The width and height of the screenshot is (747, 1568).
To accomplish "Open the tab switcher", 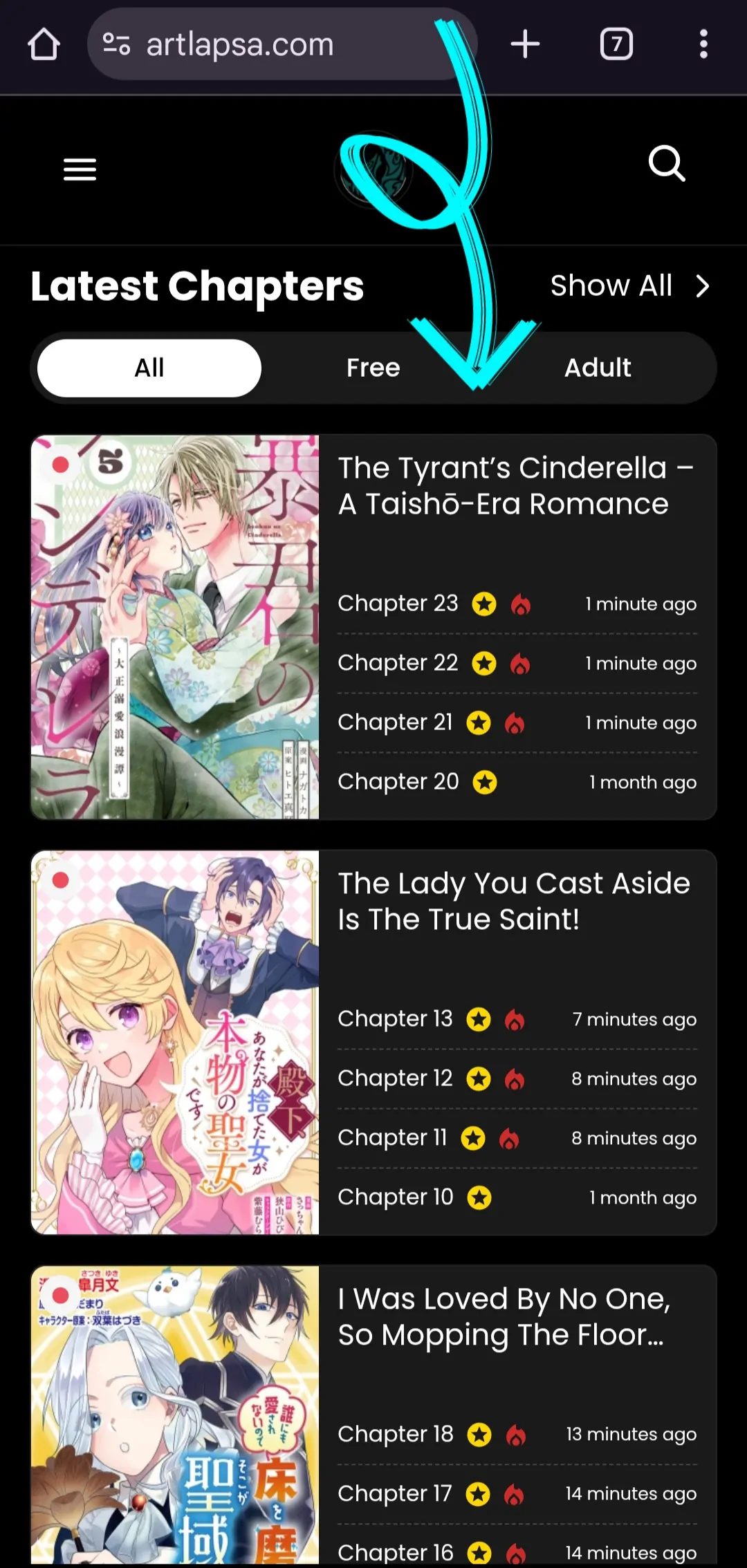I will coord(616,45).
